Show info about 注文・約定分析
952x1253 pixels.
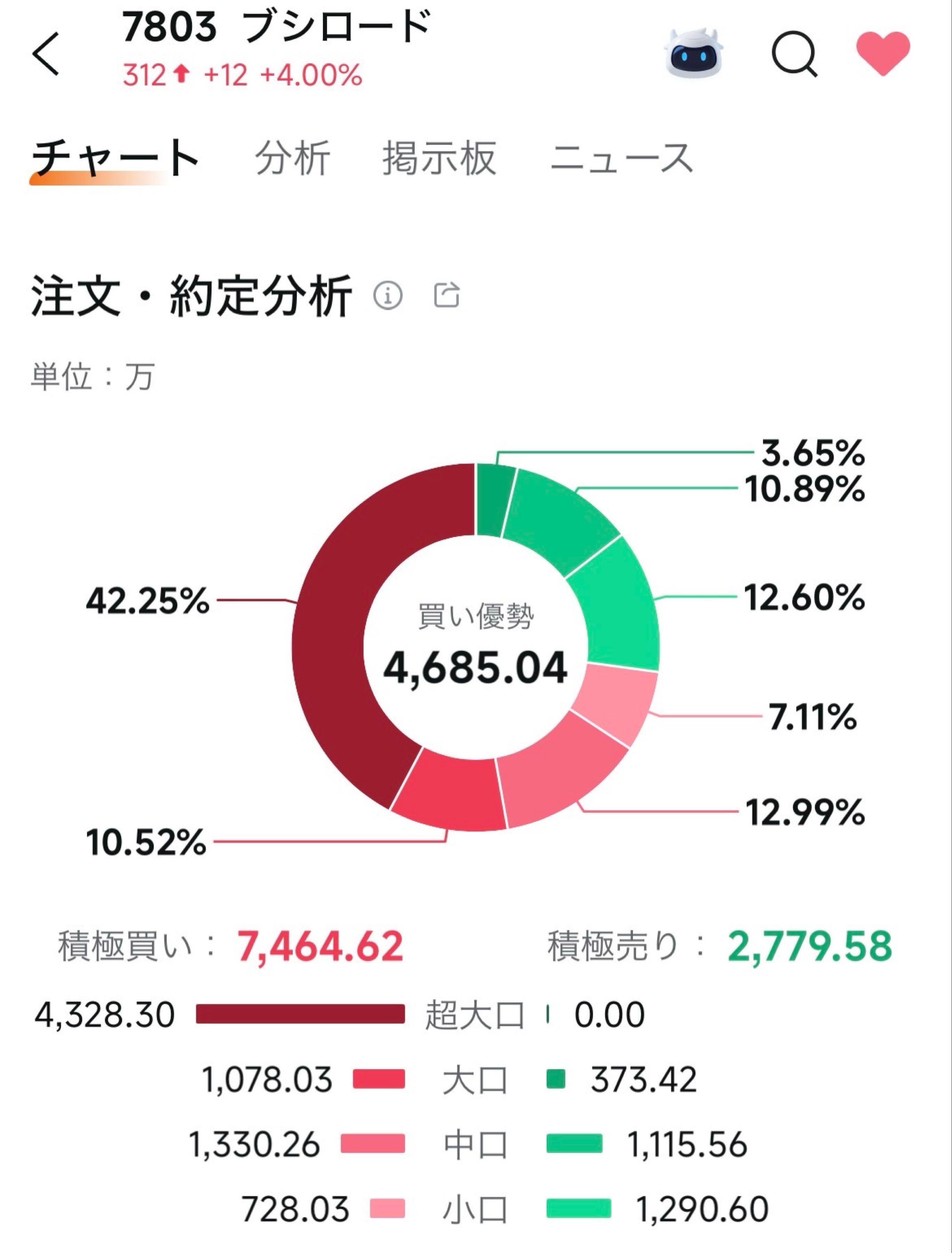[x=388, y=295]
